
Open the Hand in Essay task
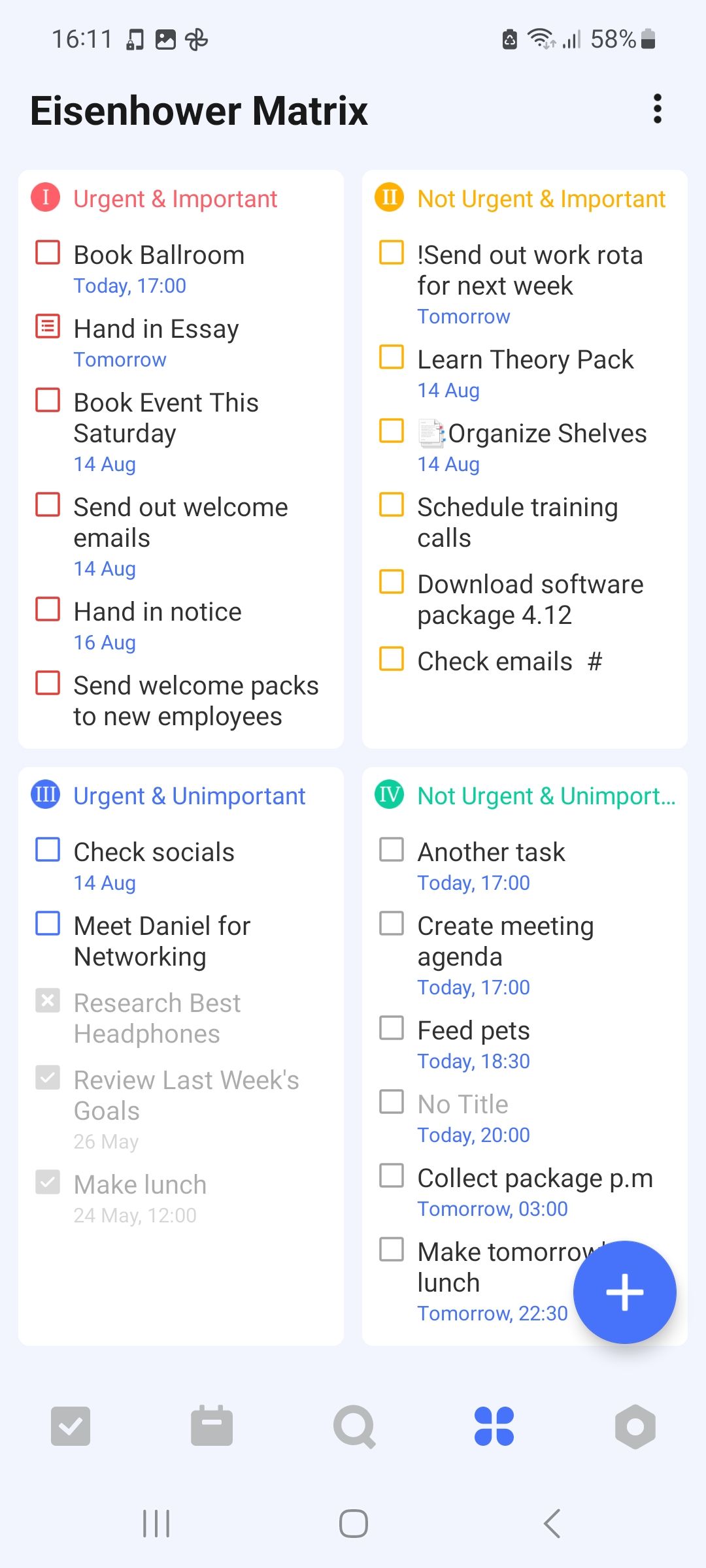tap(156, 329)
